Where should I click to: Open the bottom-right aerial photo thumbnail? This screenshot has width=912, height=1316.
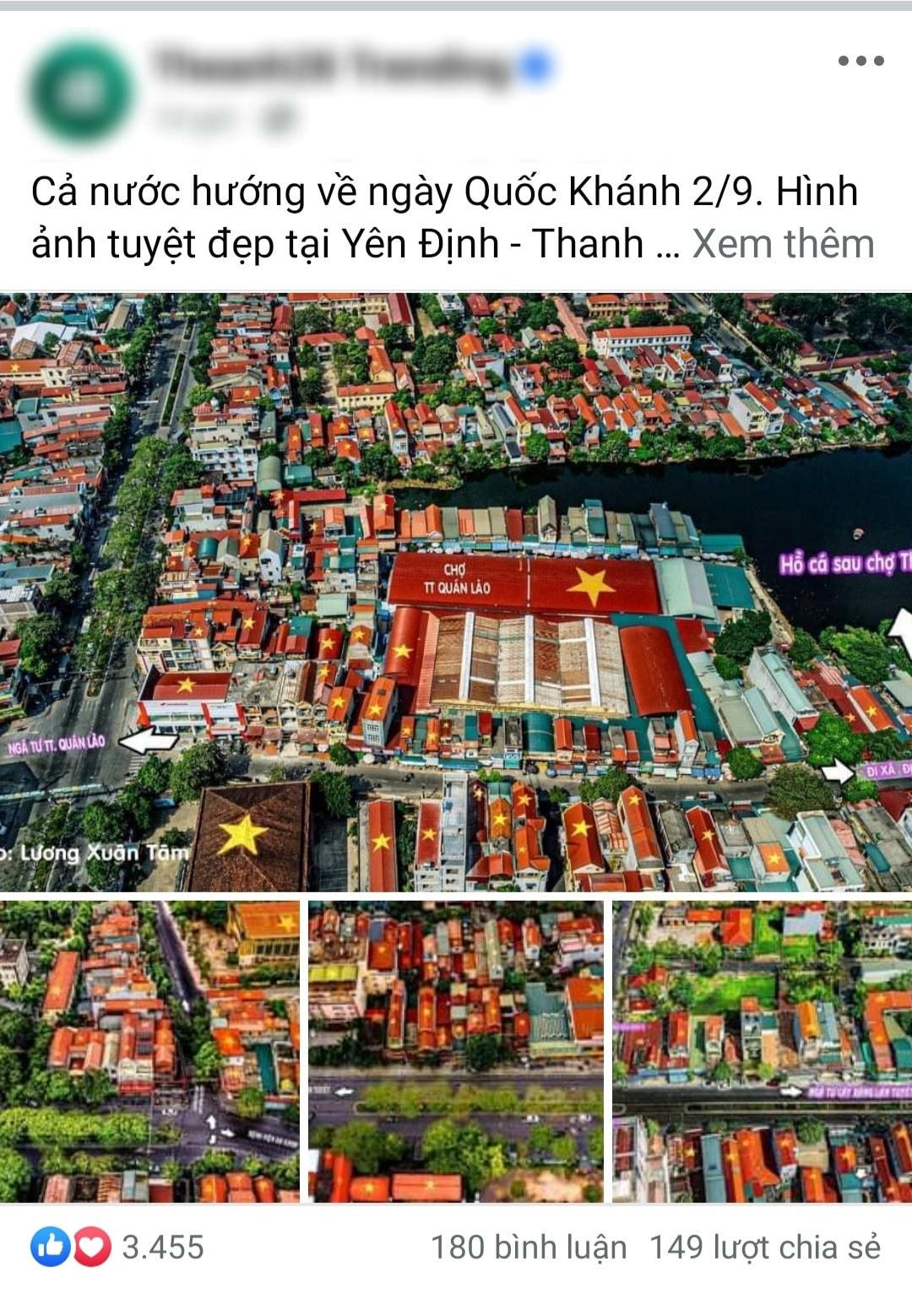763,1051
